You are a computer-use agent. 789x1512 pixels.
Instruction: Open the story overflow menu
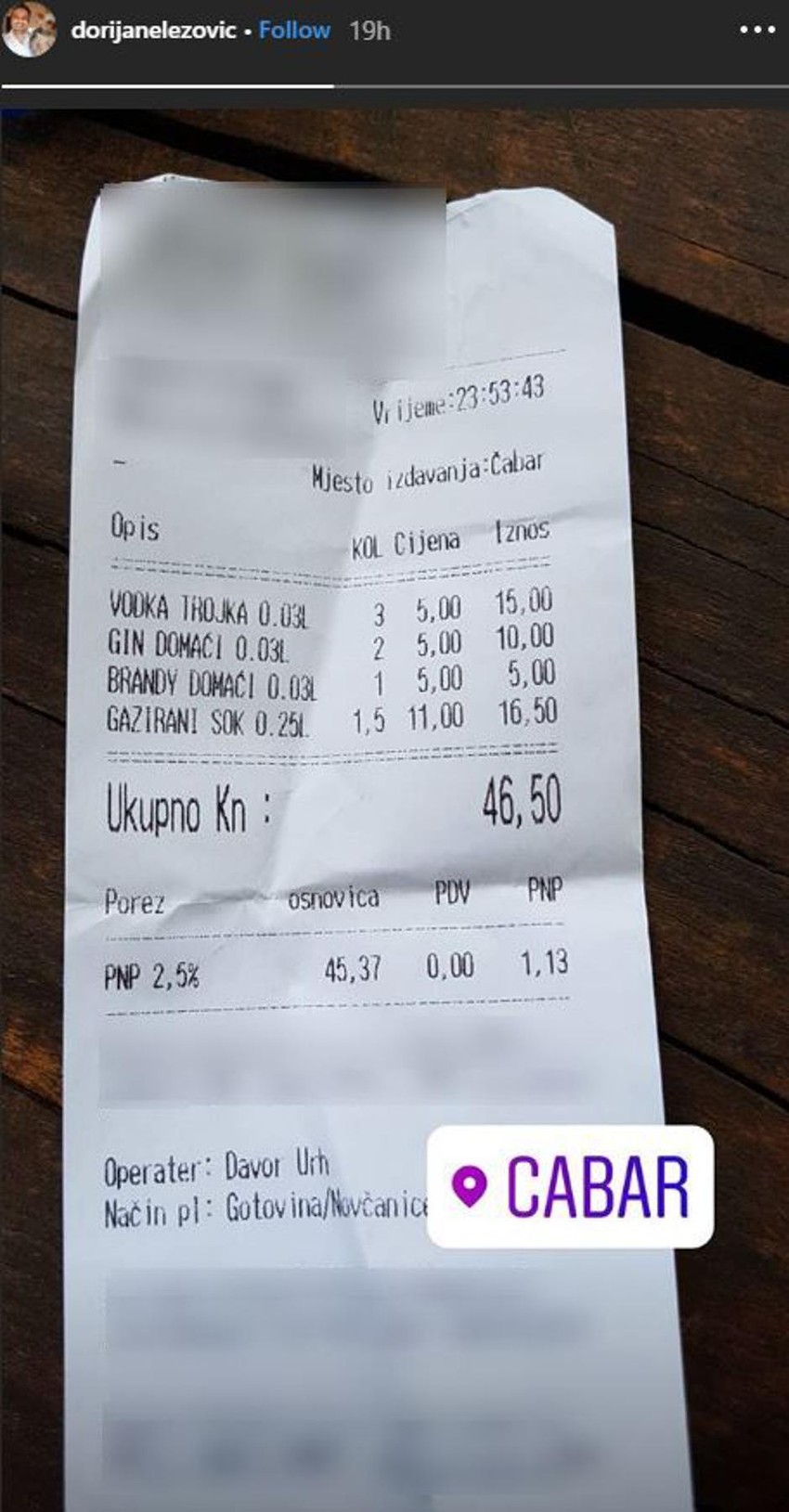point(756,31)
